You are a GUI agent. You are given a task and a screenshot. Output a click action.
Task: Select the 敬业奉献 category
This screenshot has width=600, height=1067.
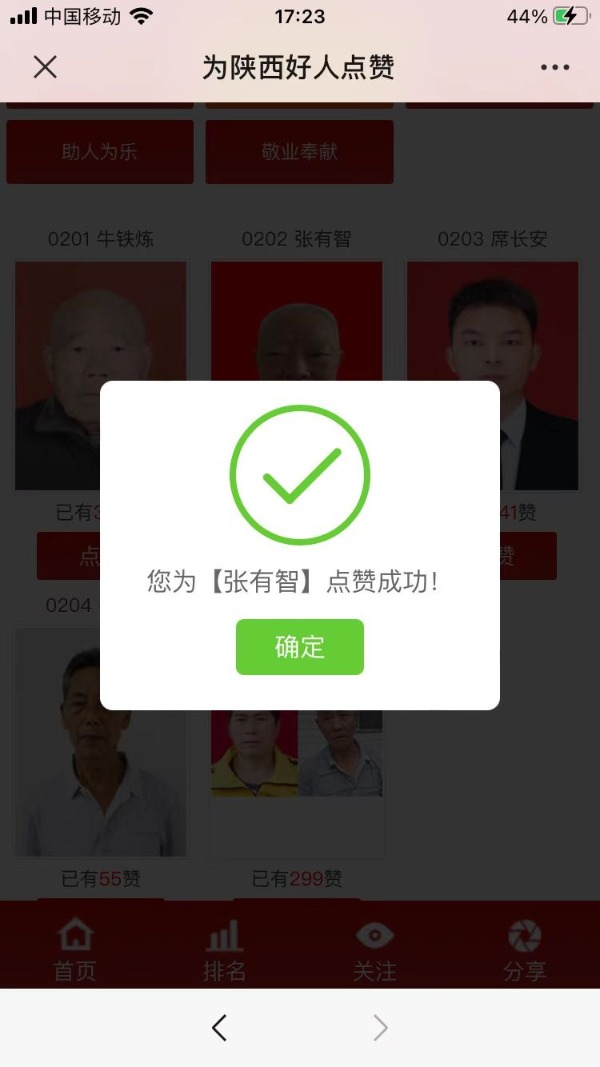[x=299, y=152]
